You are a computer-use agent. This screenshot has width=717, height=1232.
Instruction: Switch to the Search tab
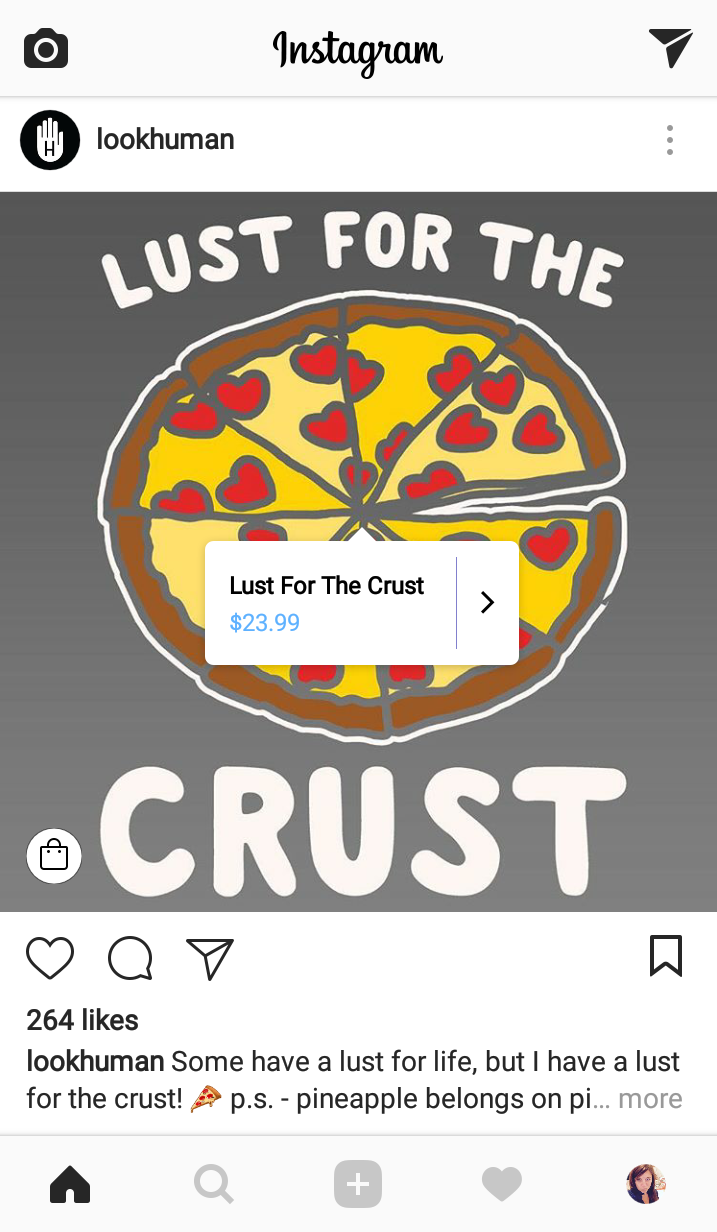[x=214, y=1185]
